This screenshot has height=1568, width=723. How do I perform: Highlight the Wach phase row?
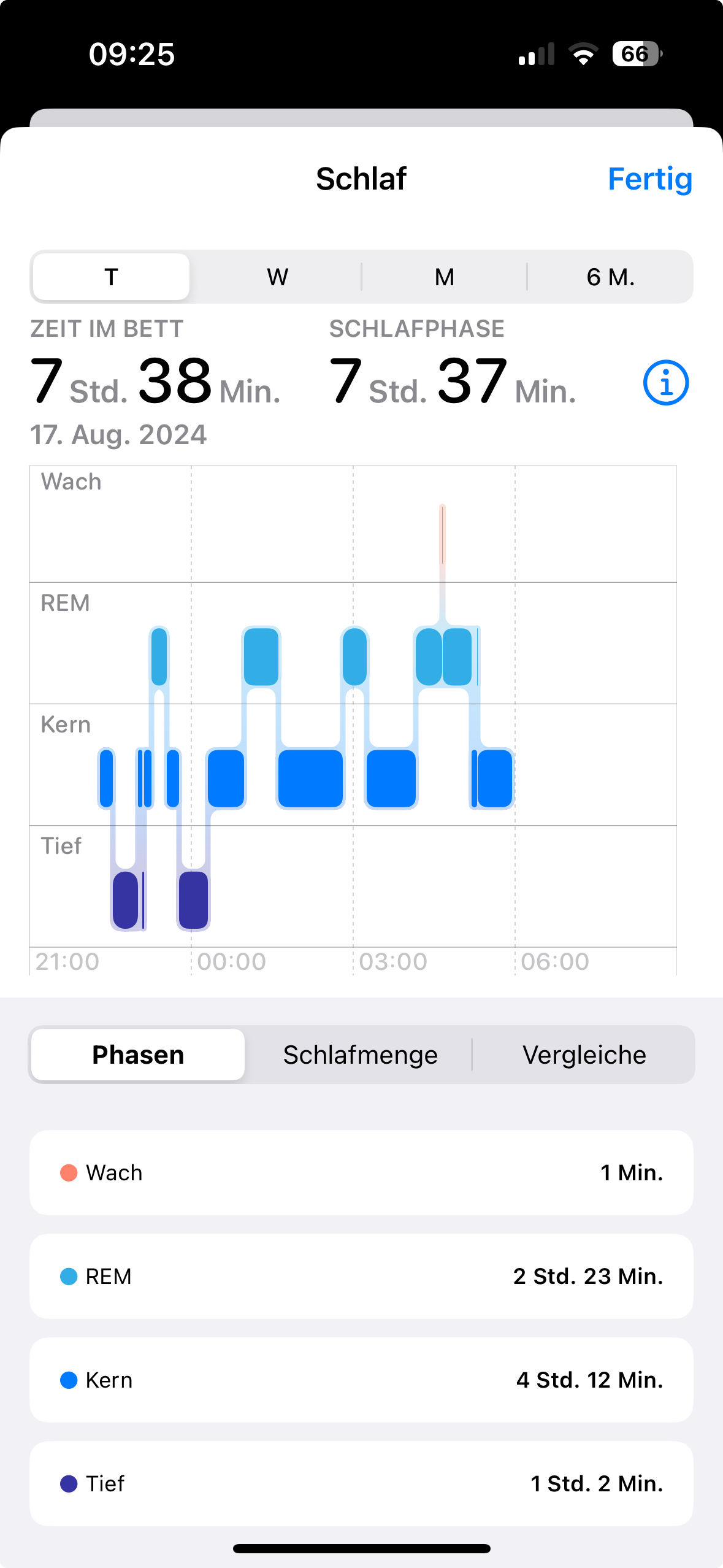coord(361,1173)
